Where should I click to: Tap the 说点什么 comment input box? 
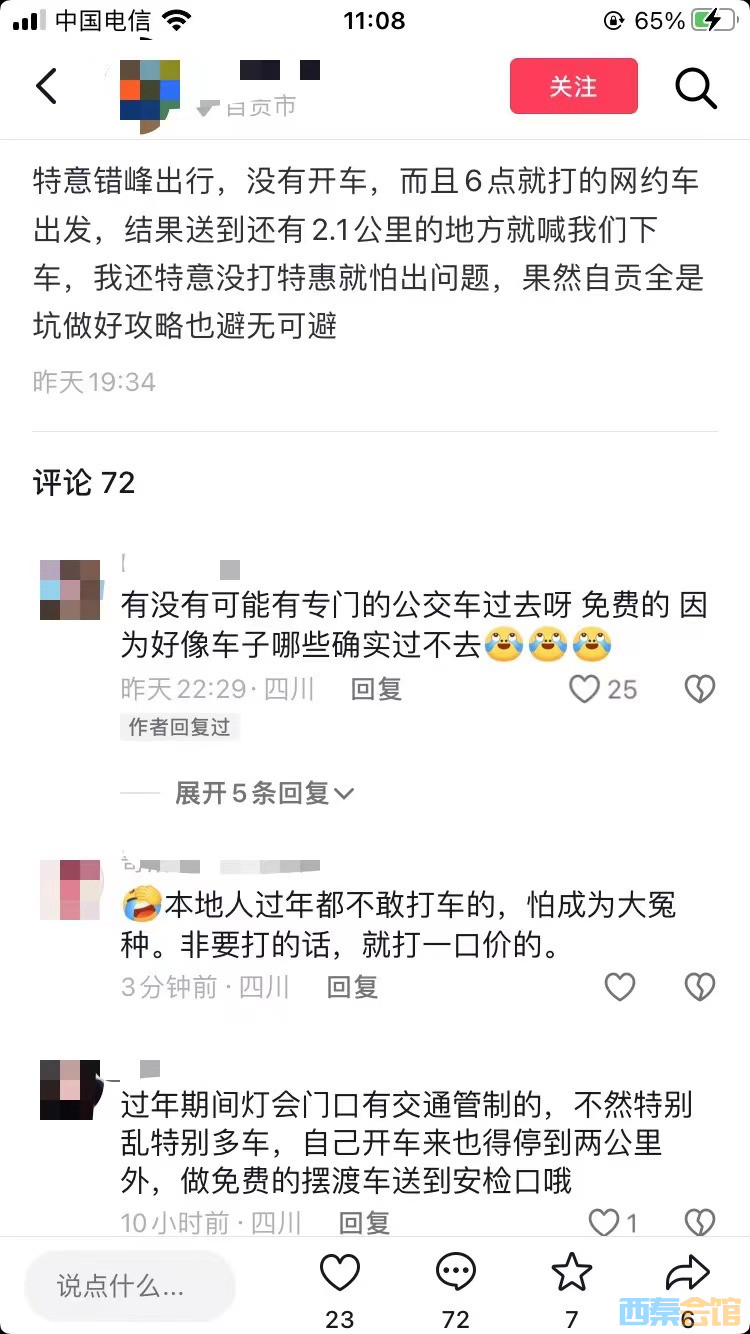click(x=130, y=1285)
